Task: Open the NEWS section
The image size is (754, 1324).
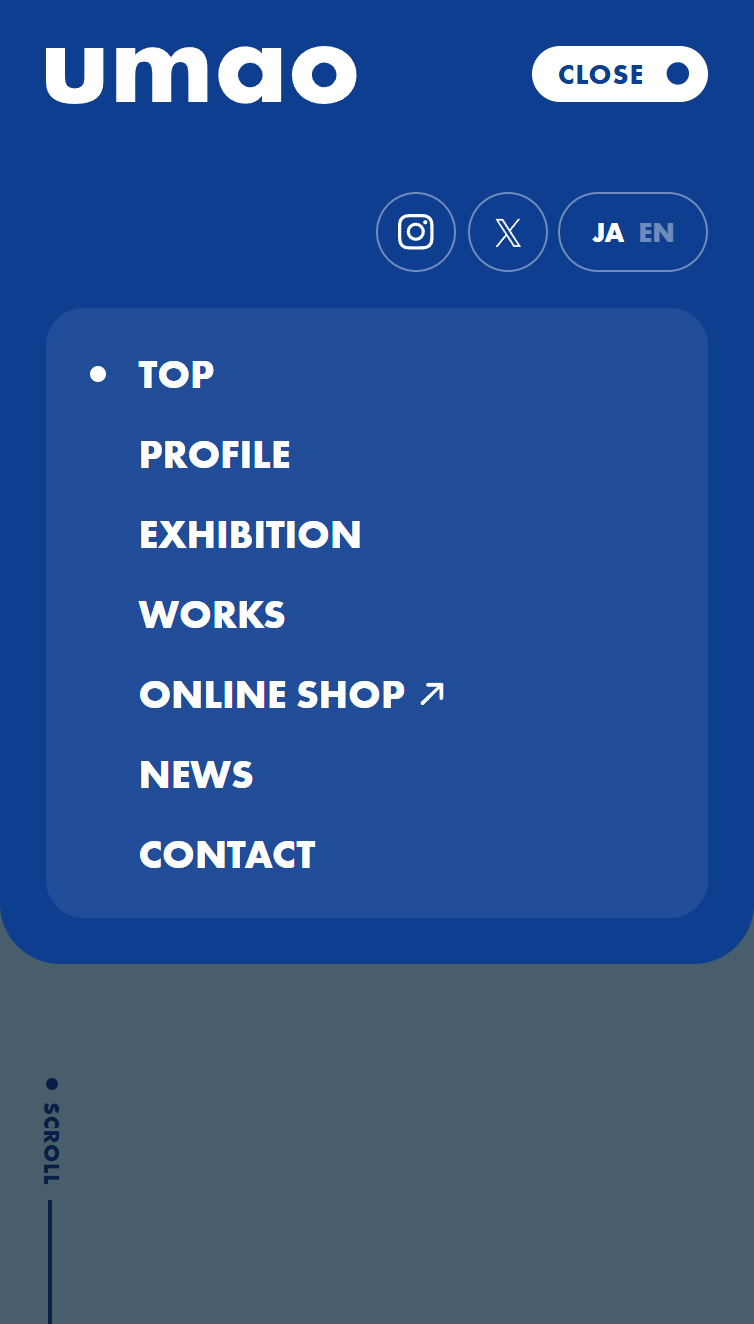Action: [x=196, y=775]
